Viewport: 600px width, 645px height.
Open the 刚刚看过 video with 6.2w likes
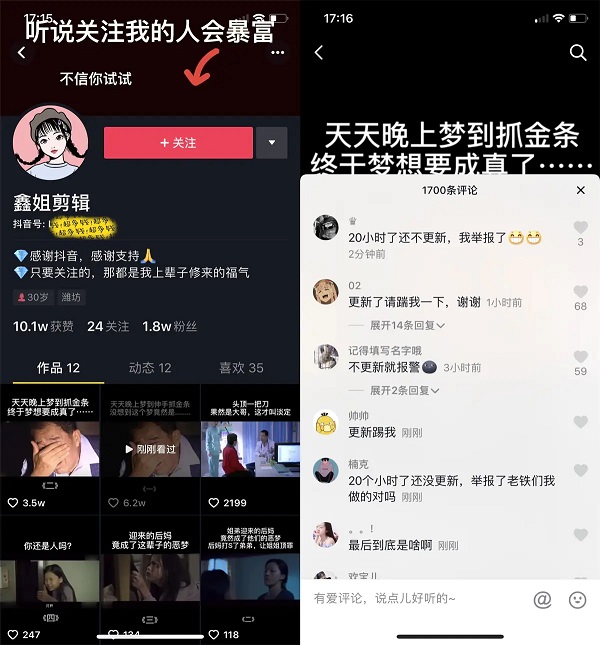tap(150, 446)
